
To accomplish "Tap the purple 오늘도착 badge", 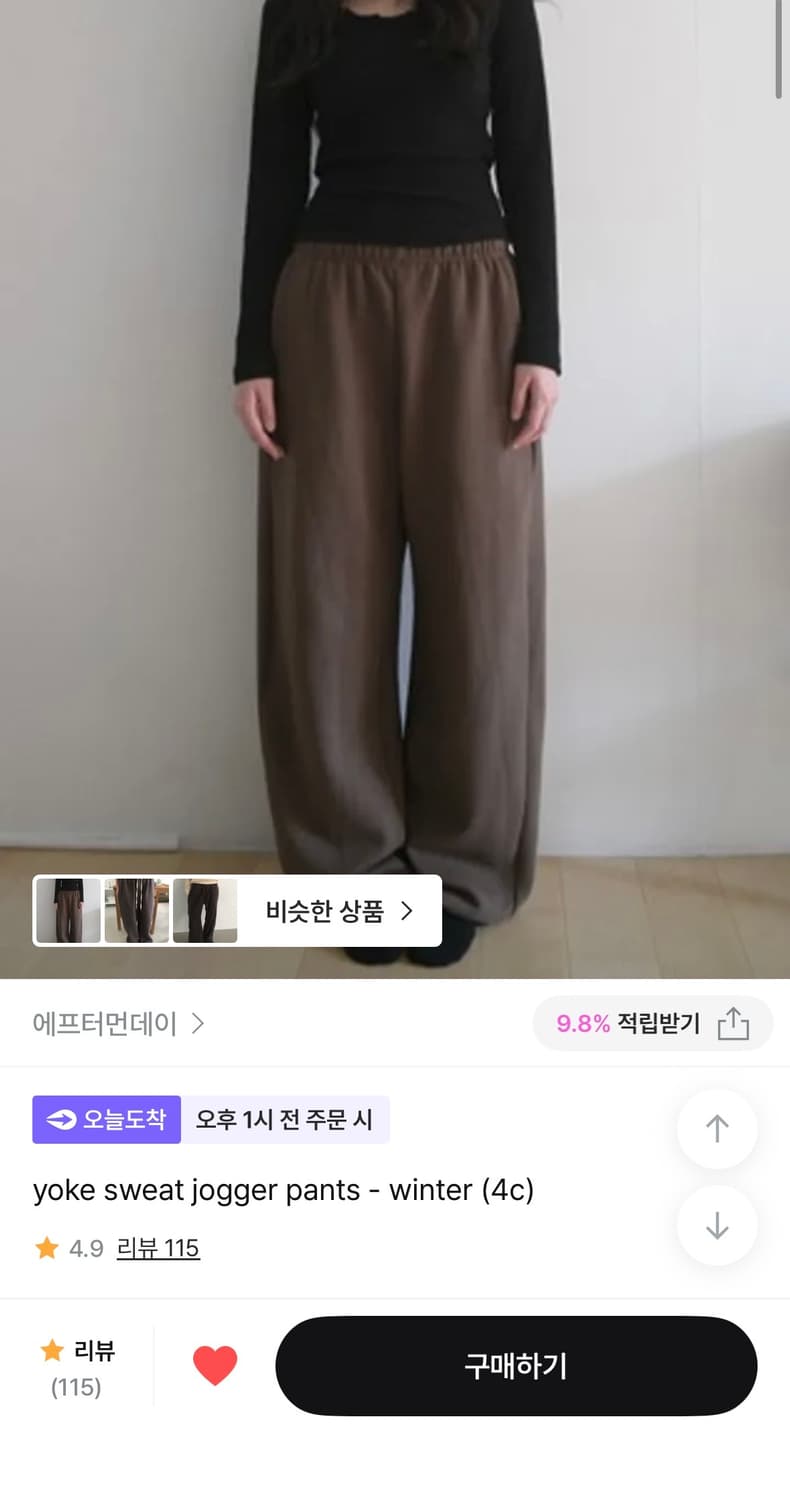I will (106, 1120).
